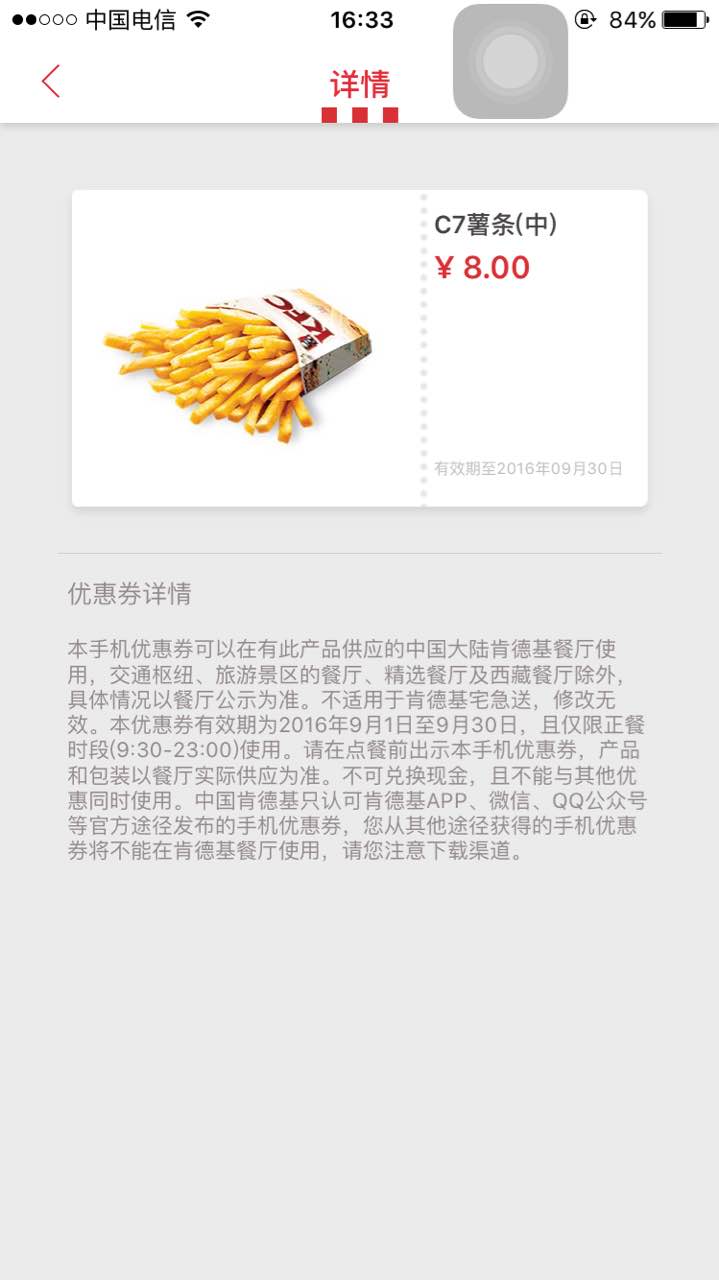
Task: Tap the AssistiveTouch floating button
Action: click(x=510, y=62)
